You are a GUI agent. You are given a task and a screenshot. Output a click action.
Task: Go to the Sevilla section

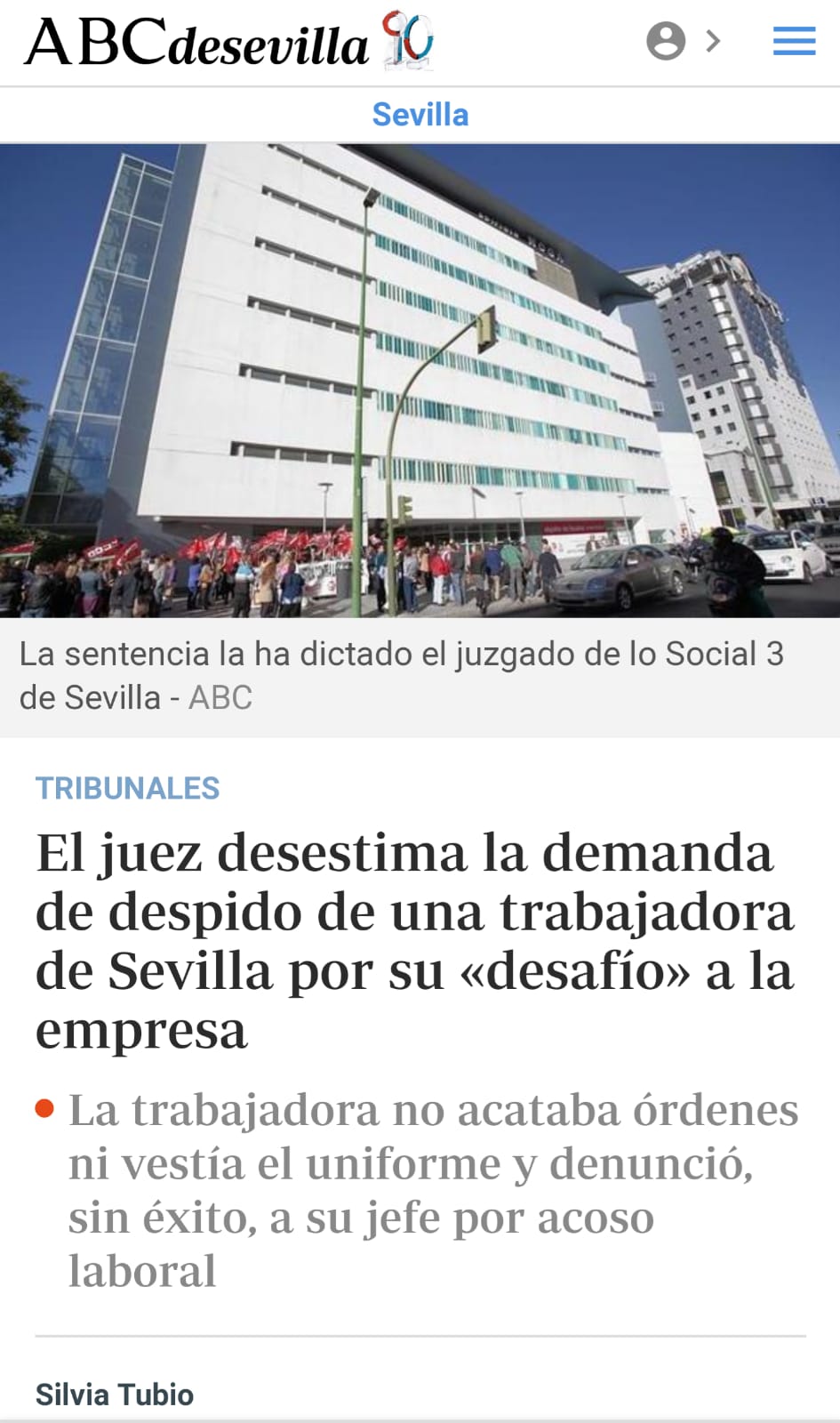click(420, 115)
